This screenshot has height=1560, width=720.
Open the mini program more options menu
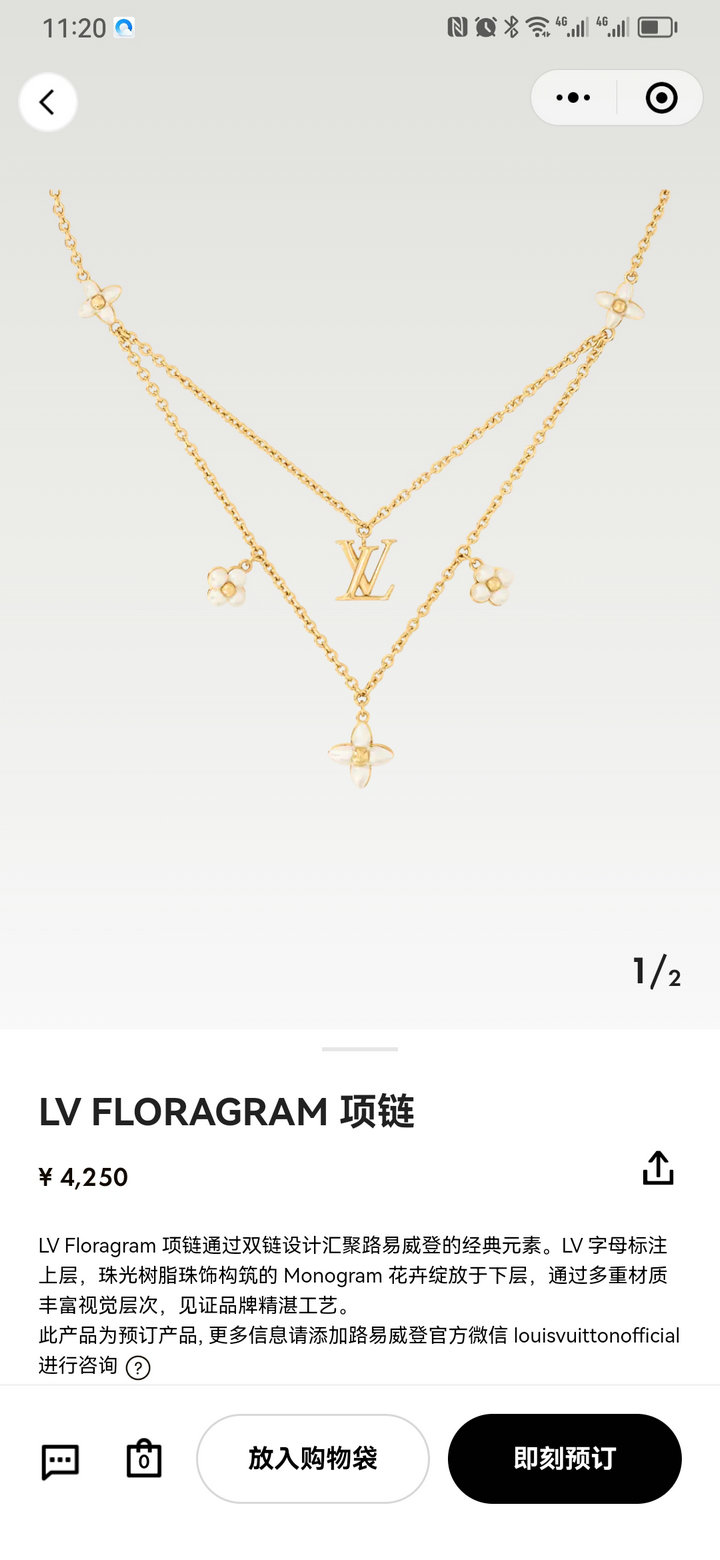pyautogui.click(x=573, y=98)
